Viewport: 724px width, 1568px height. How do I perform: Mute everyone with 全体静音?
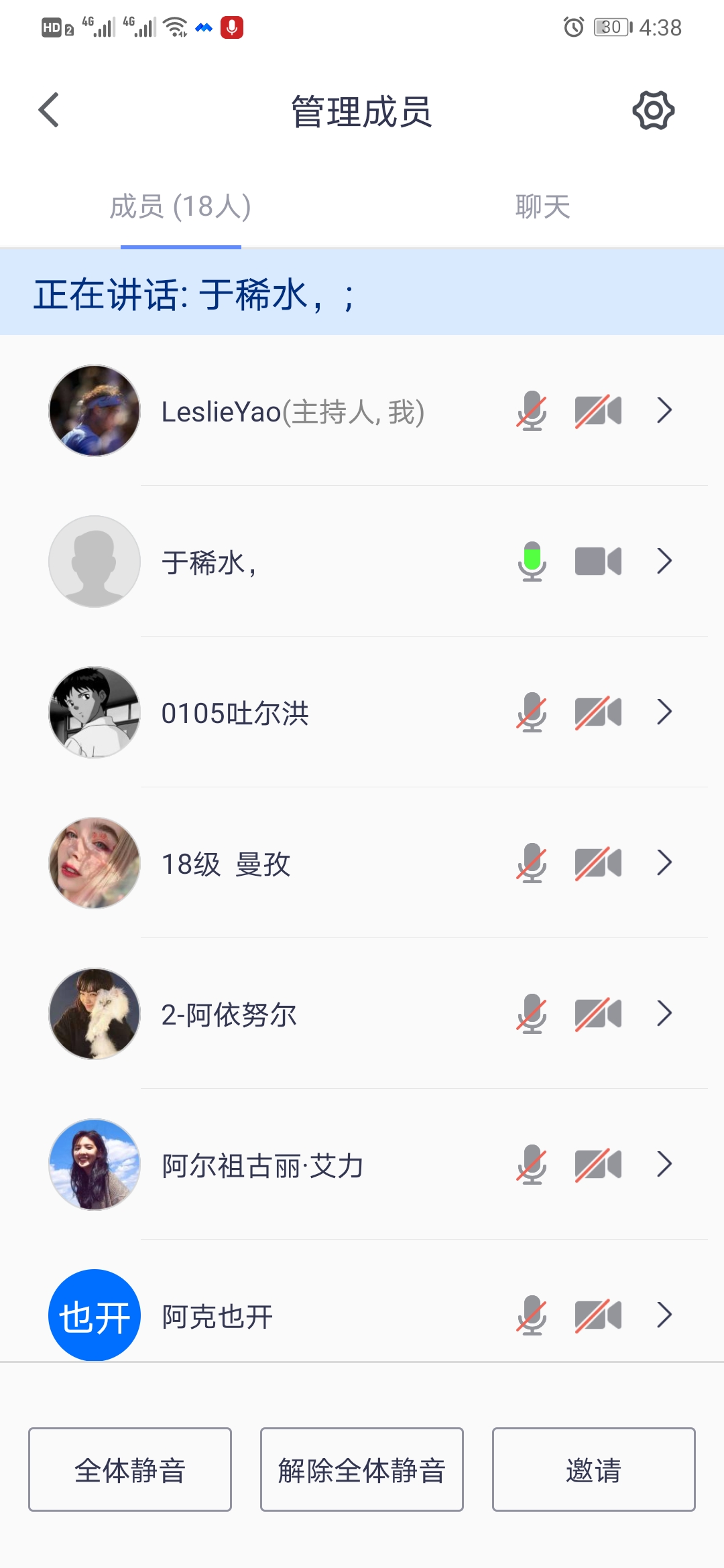[130, 1469]
